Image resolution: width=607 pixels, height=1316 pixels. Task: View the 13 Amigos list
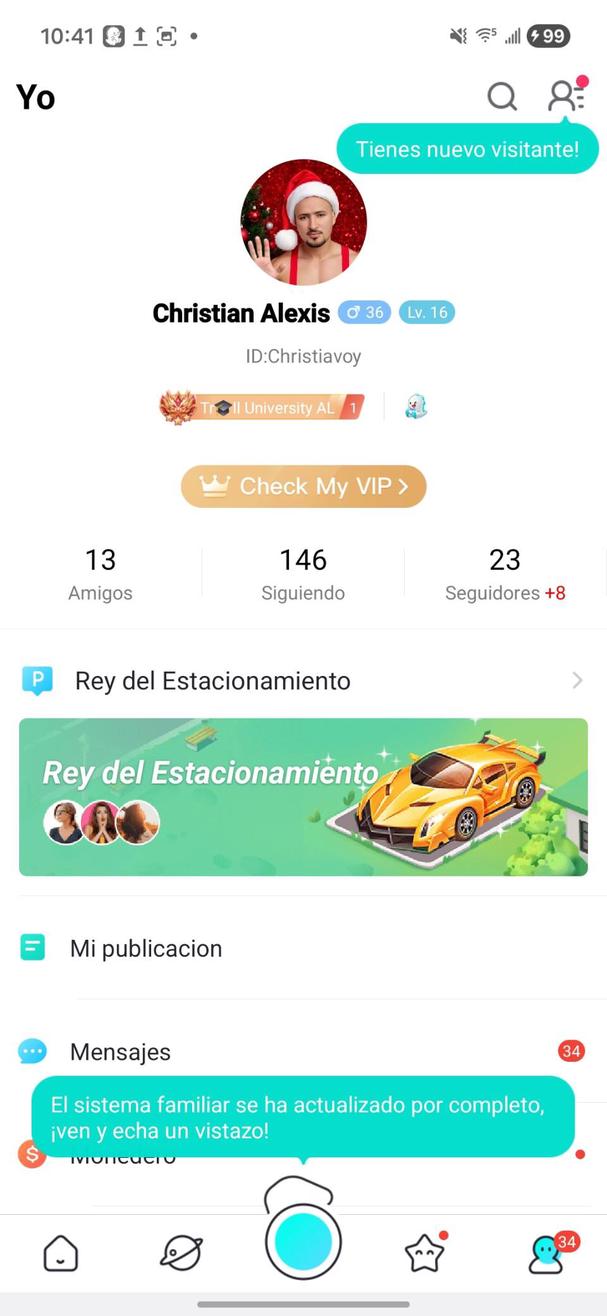pyautogui.click(x=100, y=574)
